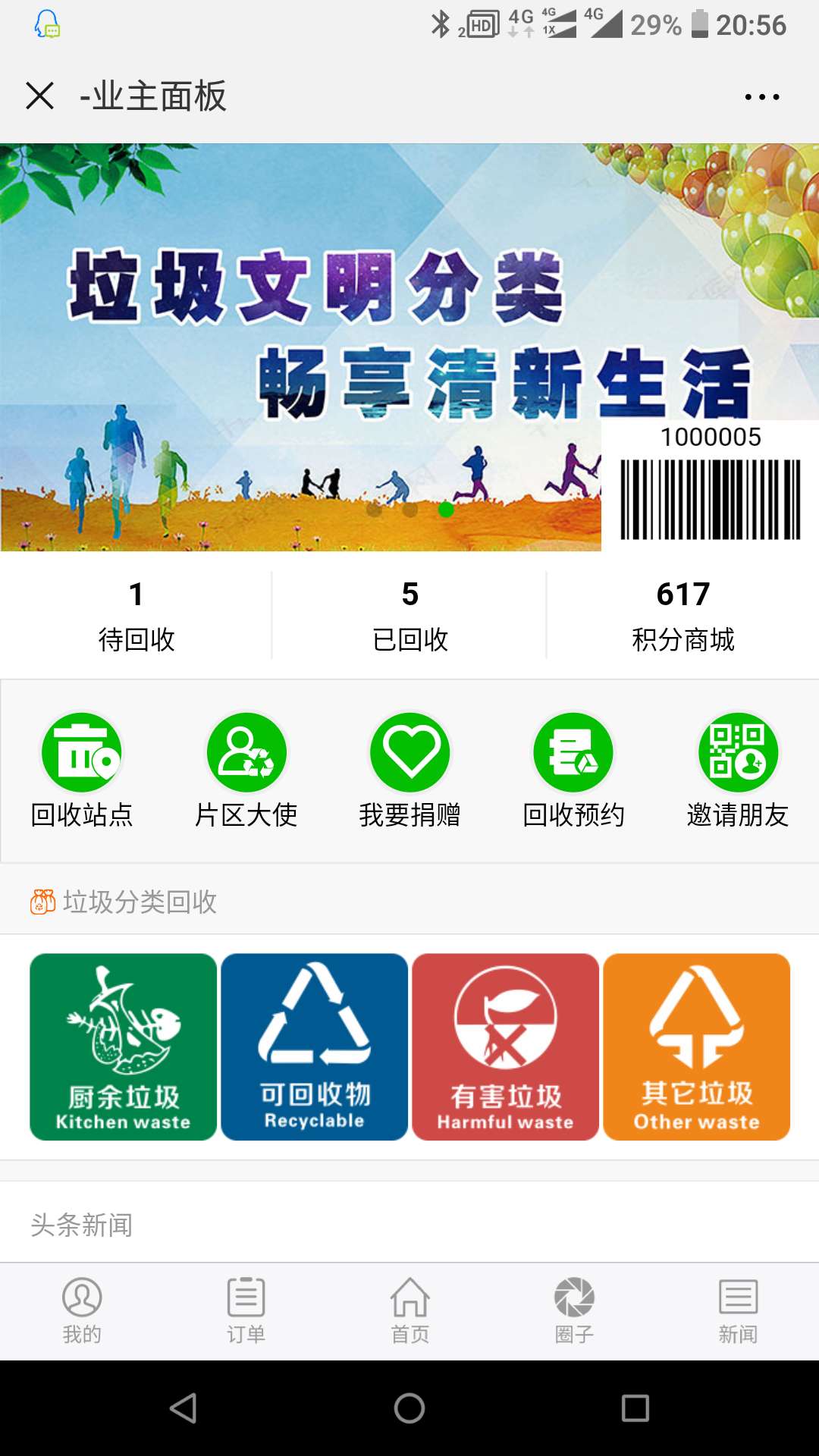Switch to the 我的 tab
This screenshot has height=1456, width=819.
click(x=82, y=1310)
